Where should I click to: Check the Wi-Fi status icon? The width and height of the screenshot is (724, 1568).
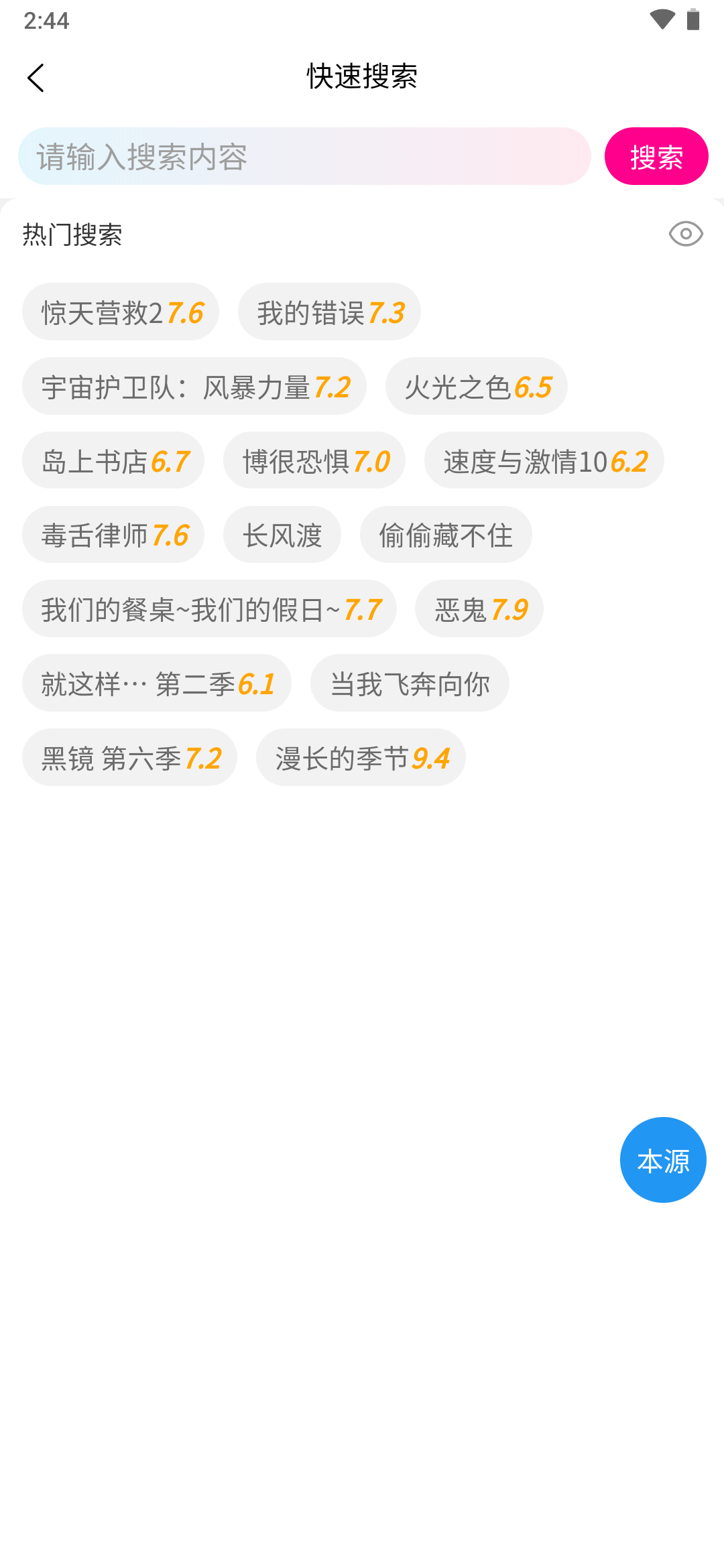662,18
